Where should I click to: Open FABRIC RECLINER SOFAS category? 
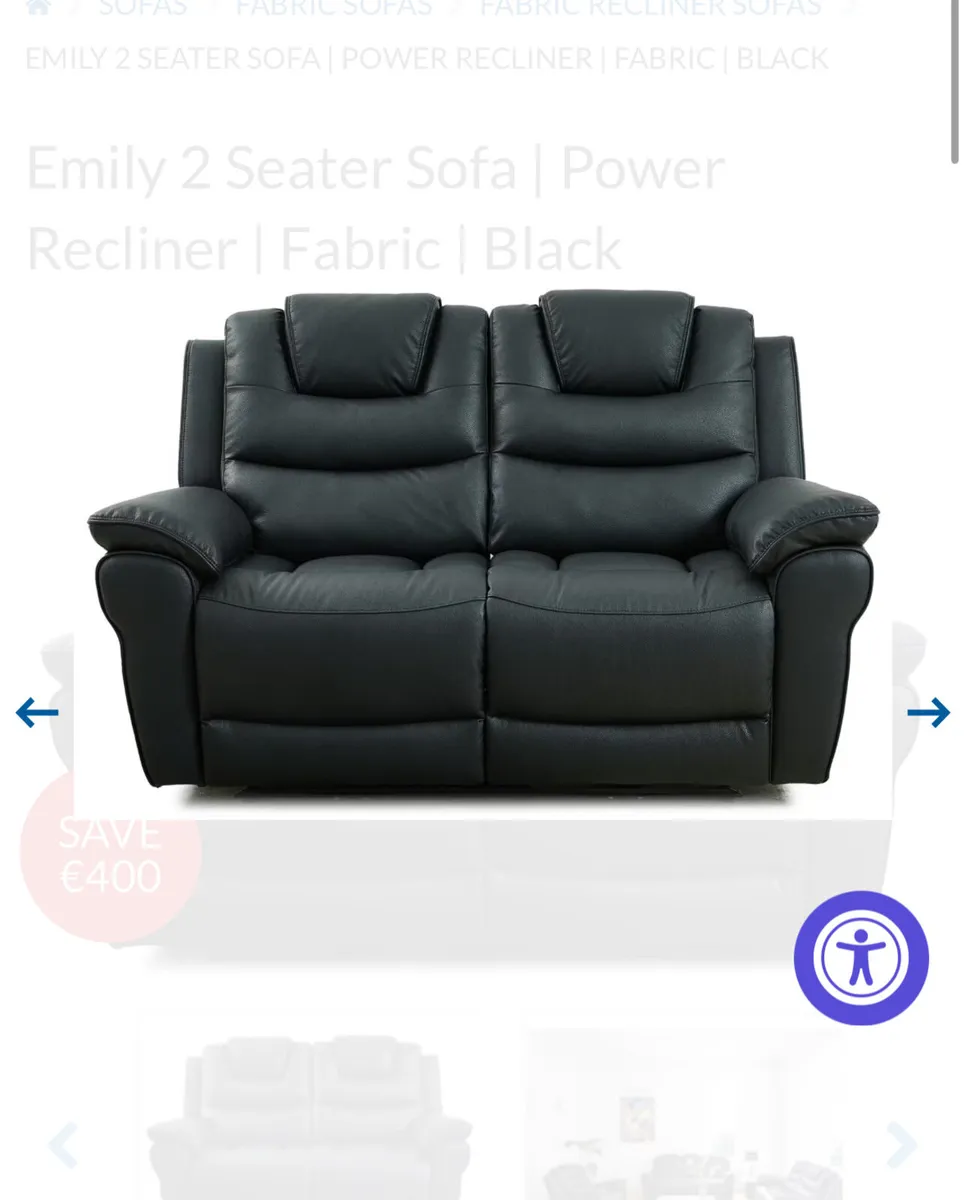[648, 8]
